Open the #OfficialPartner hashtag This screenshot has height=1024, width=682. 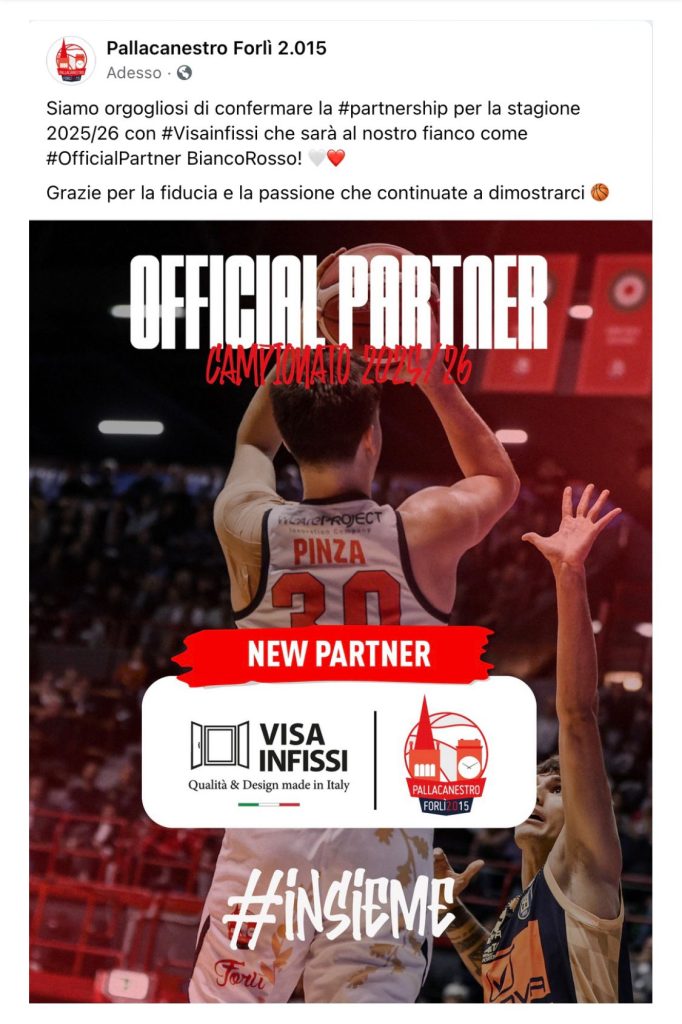[x=105, y=158]
